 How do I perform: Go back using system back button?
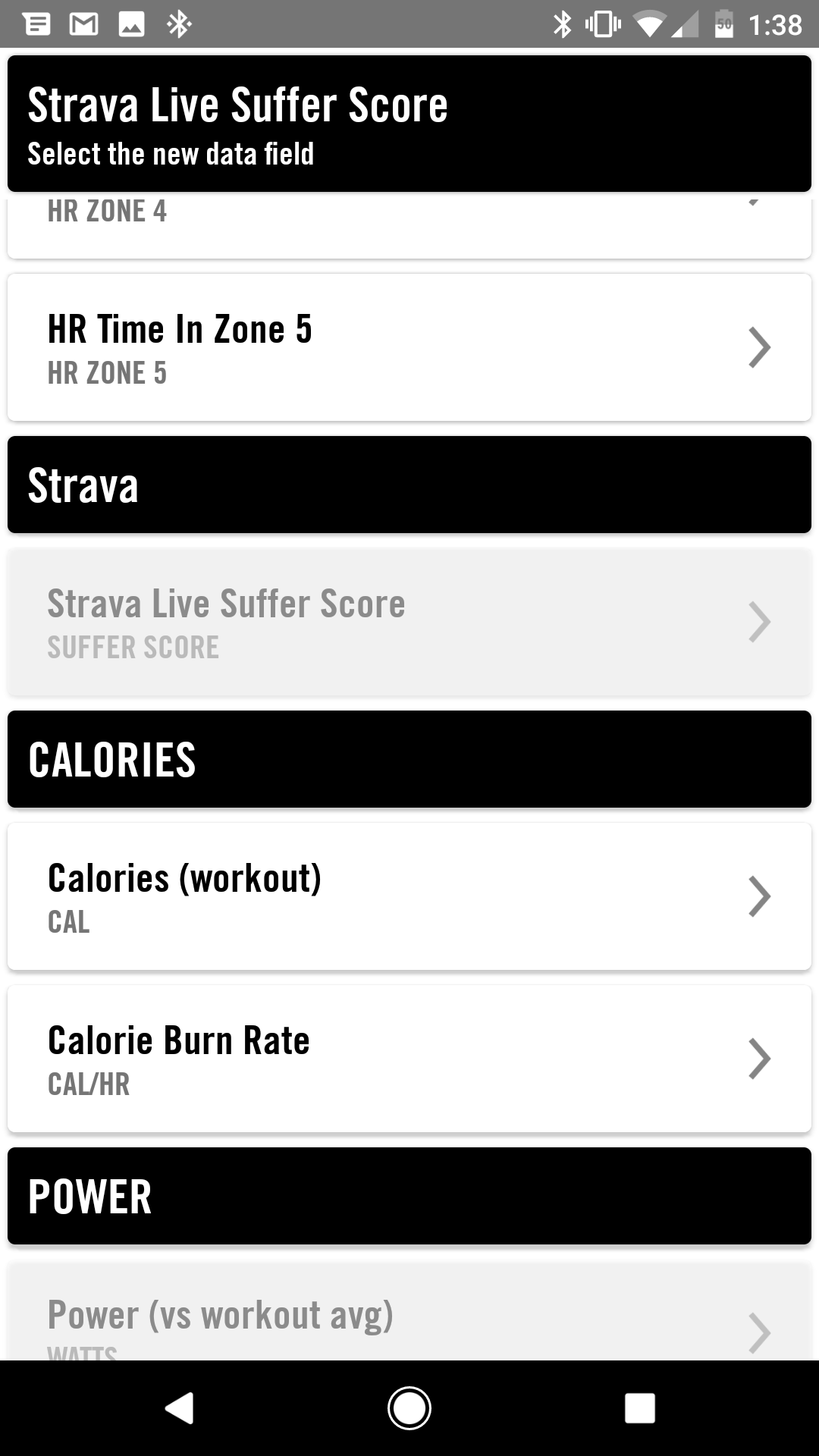(180, 1408)
